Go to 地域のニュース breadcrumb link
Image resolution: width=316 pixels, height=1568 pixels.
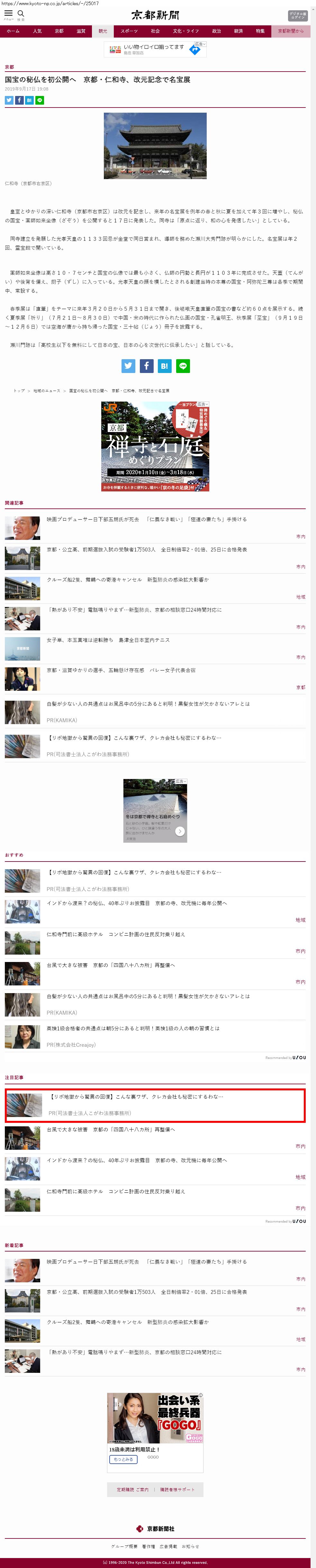[x=47, y=391]
